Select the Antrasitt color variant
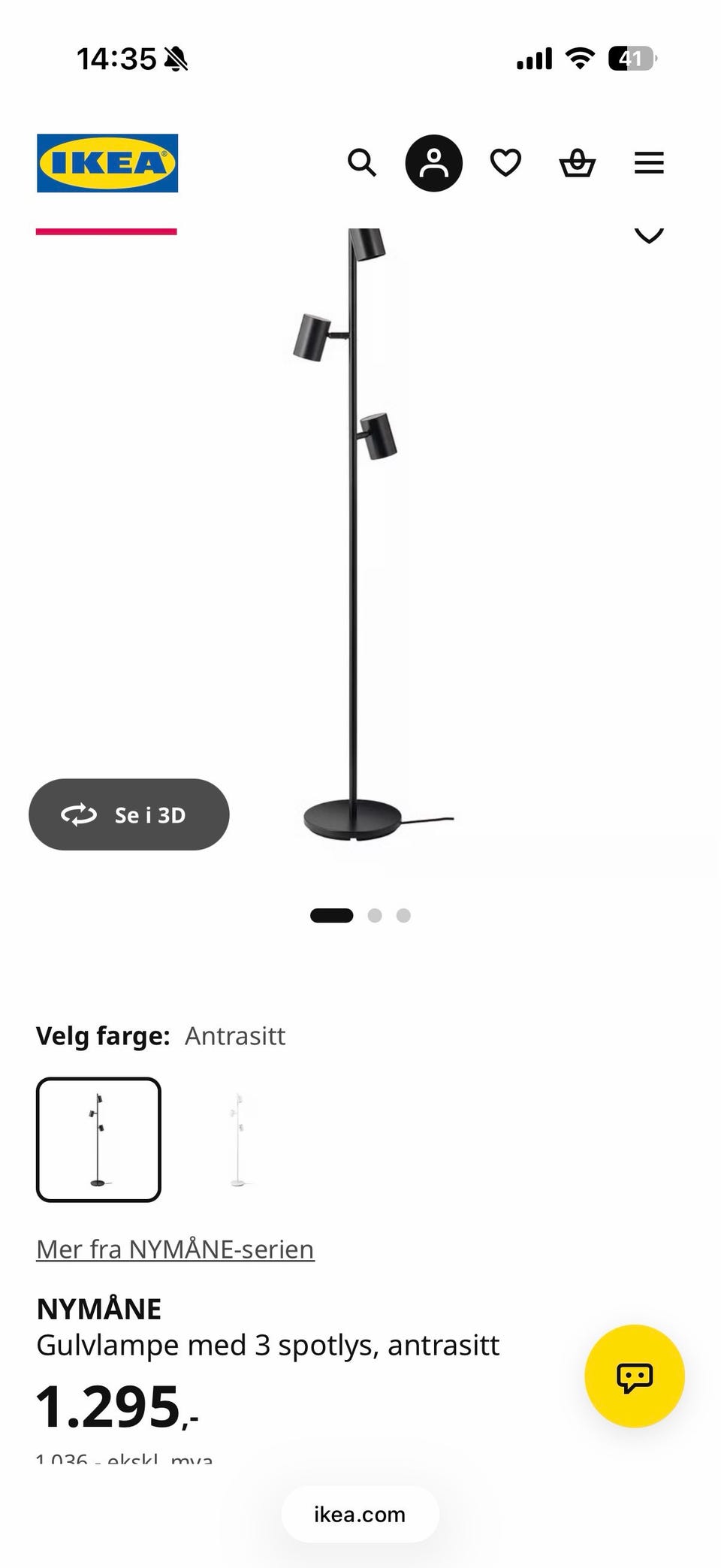The width and height of the screenshot is (721, 1568). pyautogui.click(x=98, y=1140)
